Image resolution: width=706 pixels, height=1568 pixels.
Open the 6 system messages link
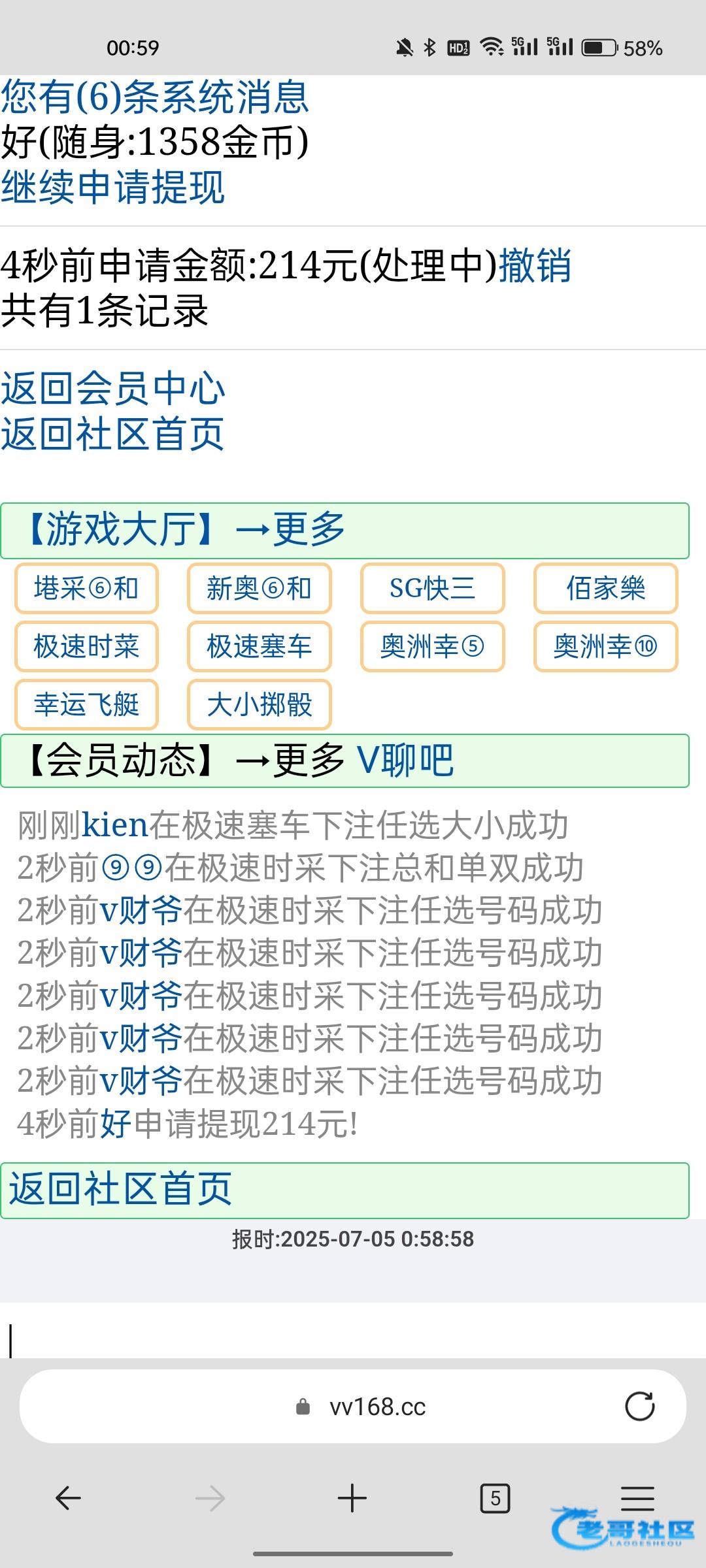click(155, 97)
